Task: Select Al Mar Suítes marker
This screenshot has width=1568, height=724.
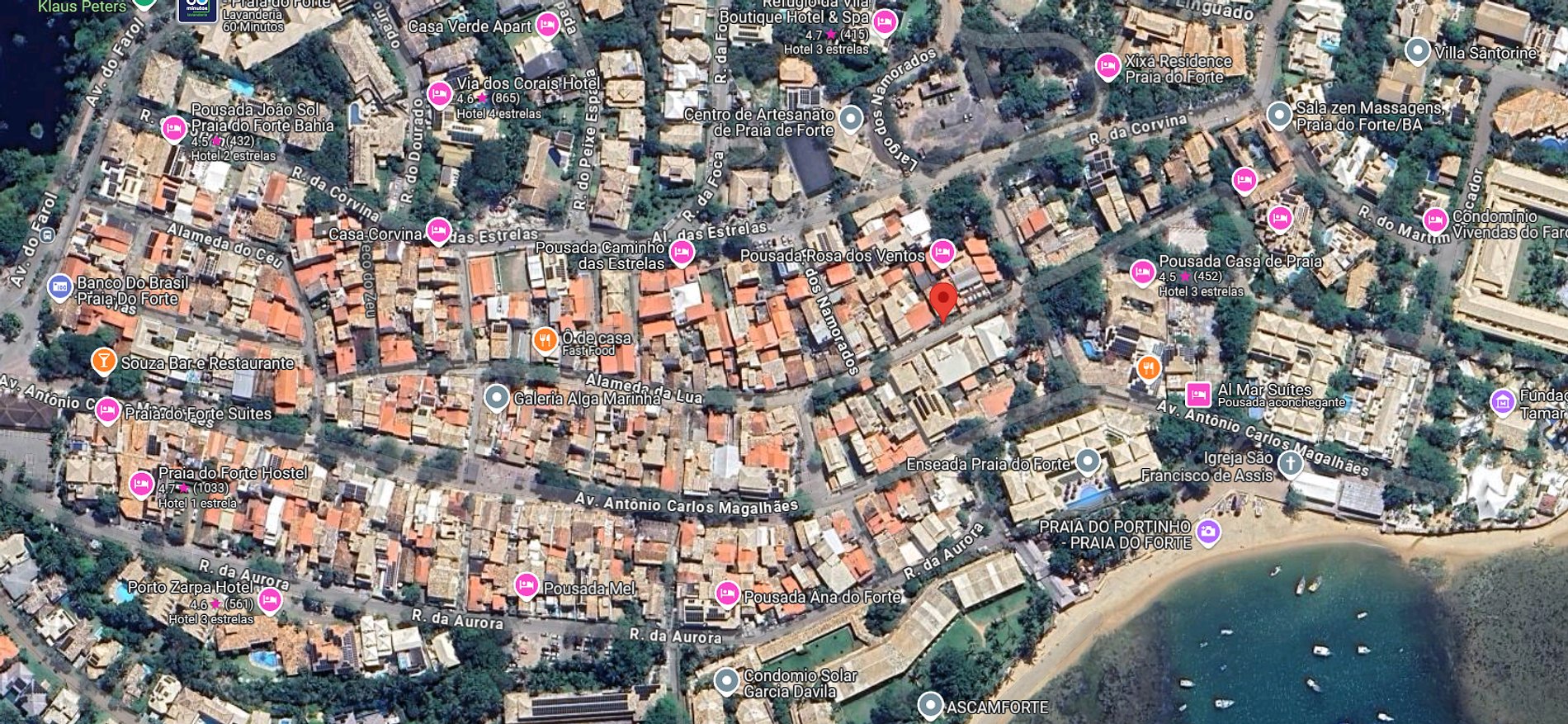Action: coord(1197,394)
